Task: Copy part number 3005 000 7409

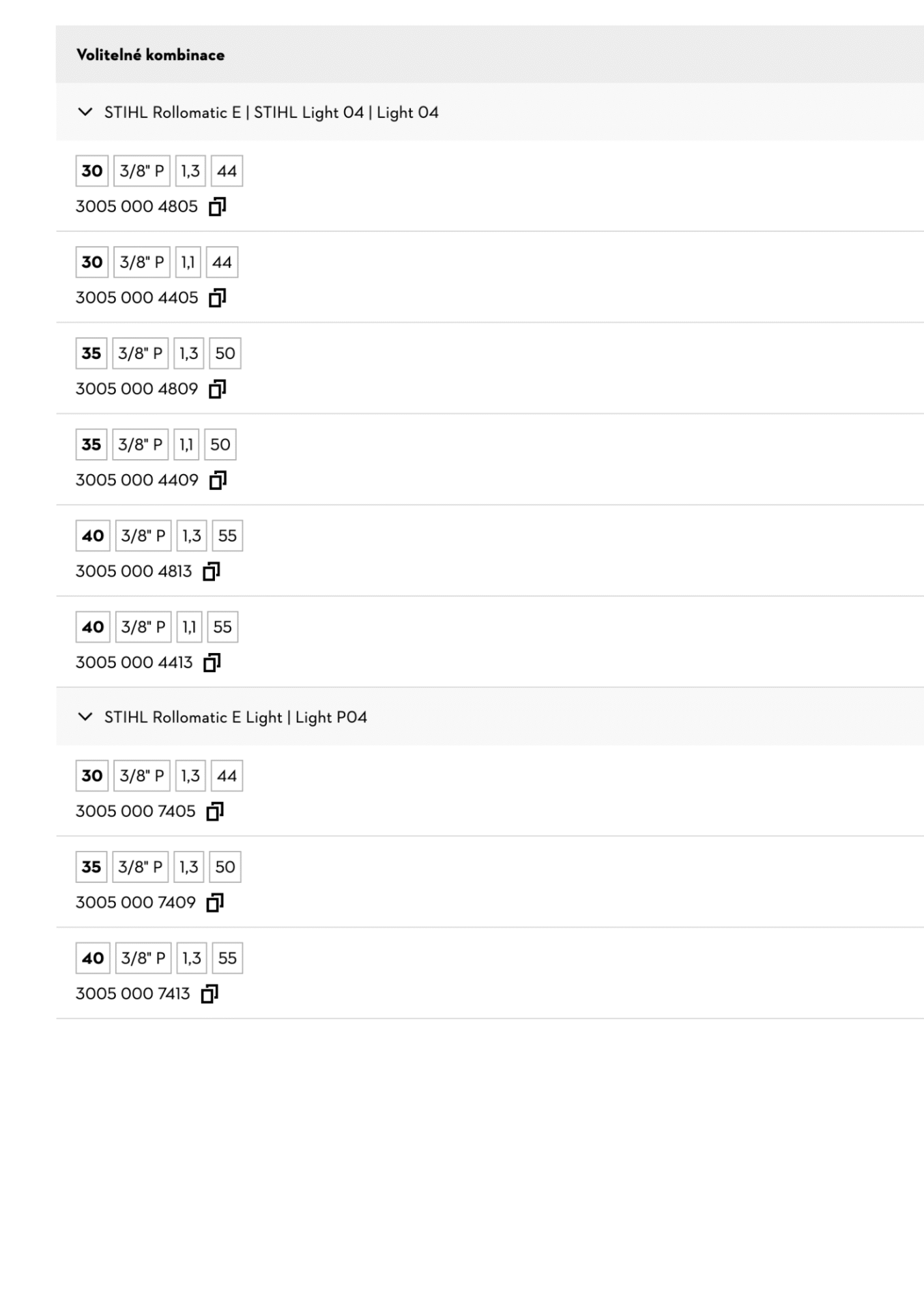Action: (215, 903)
